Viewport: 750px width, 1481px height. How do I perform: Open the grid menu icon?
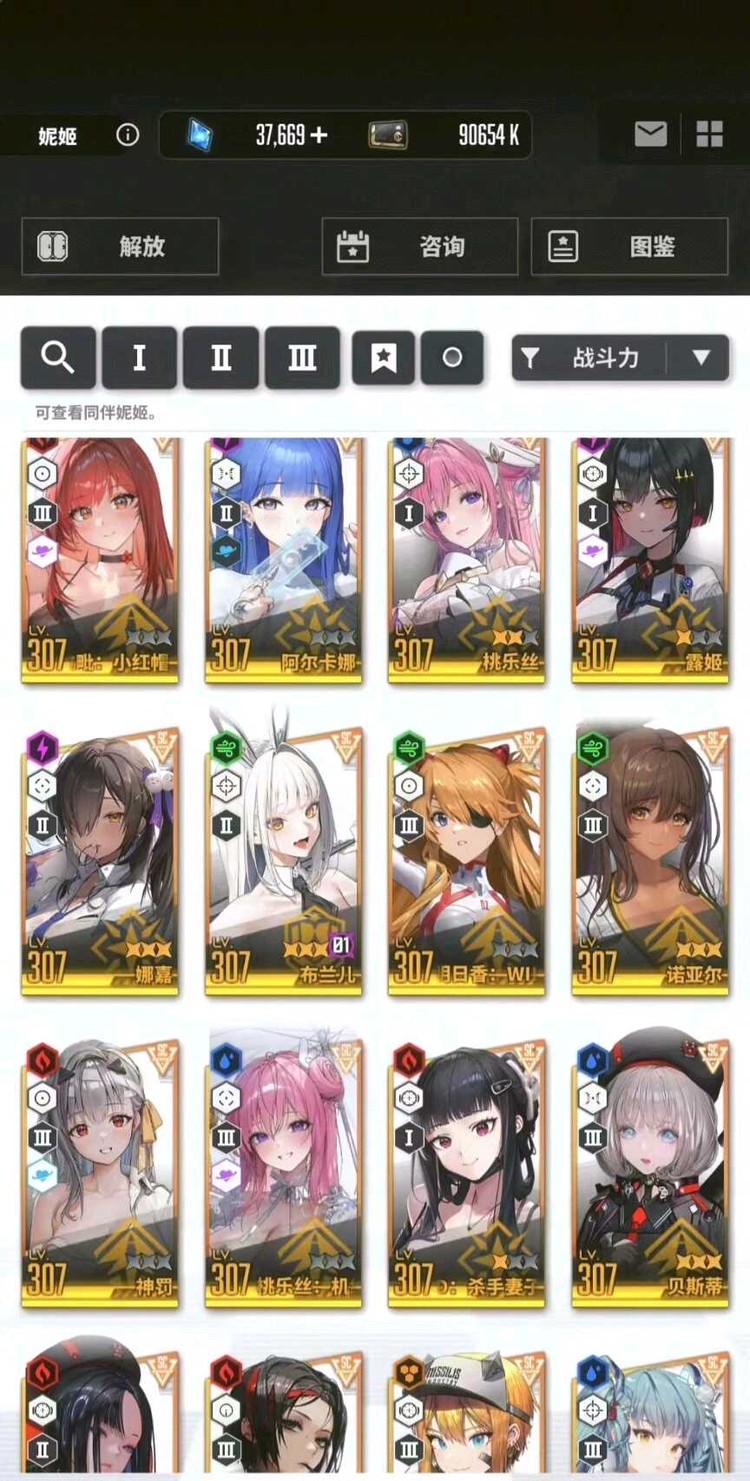[709, 134]
